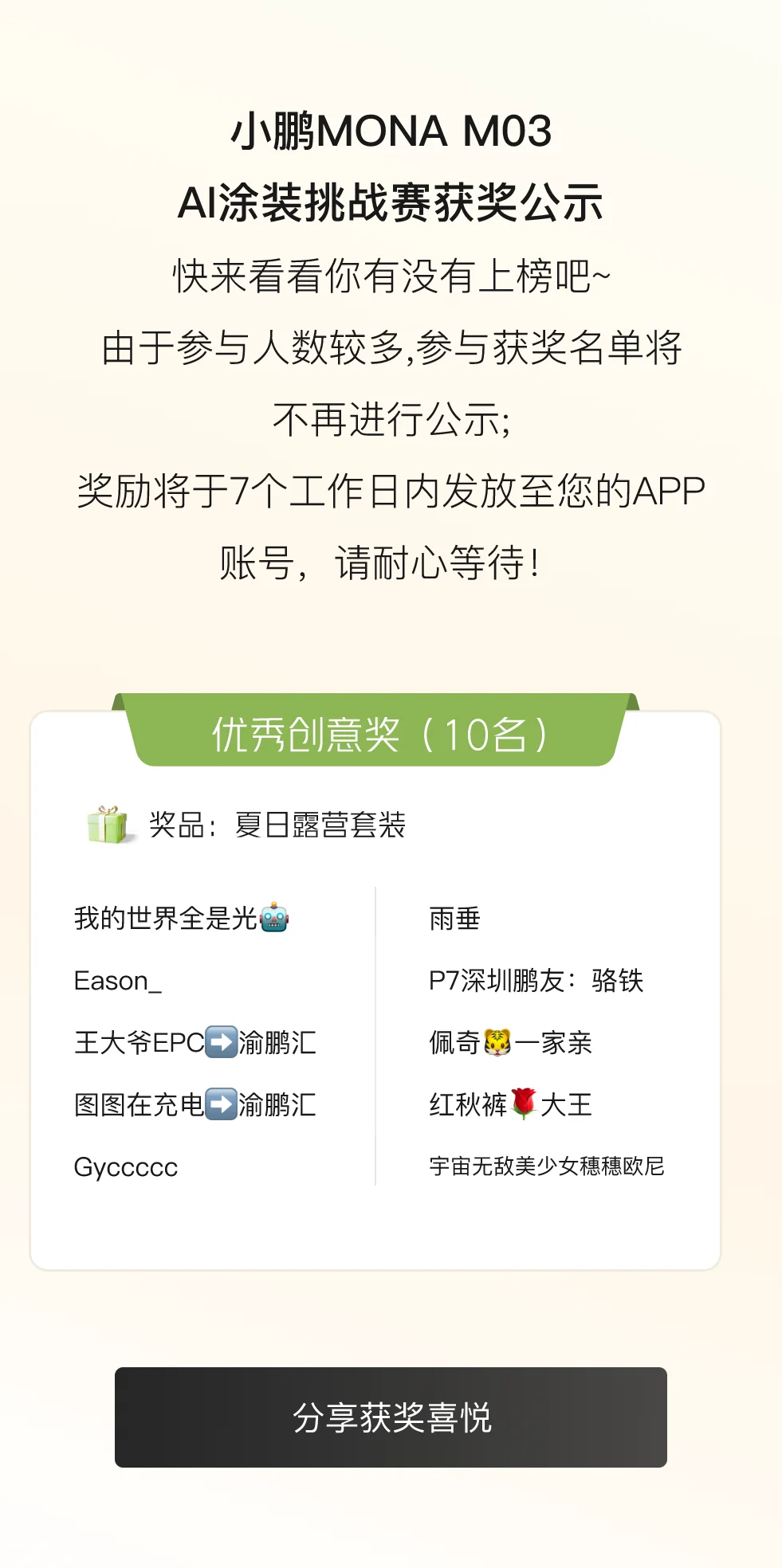Tap the 分享获奖喜悦 share button
The height and width of the screenshot is (1568, 782).
(391, 1417)
